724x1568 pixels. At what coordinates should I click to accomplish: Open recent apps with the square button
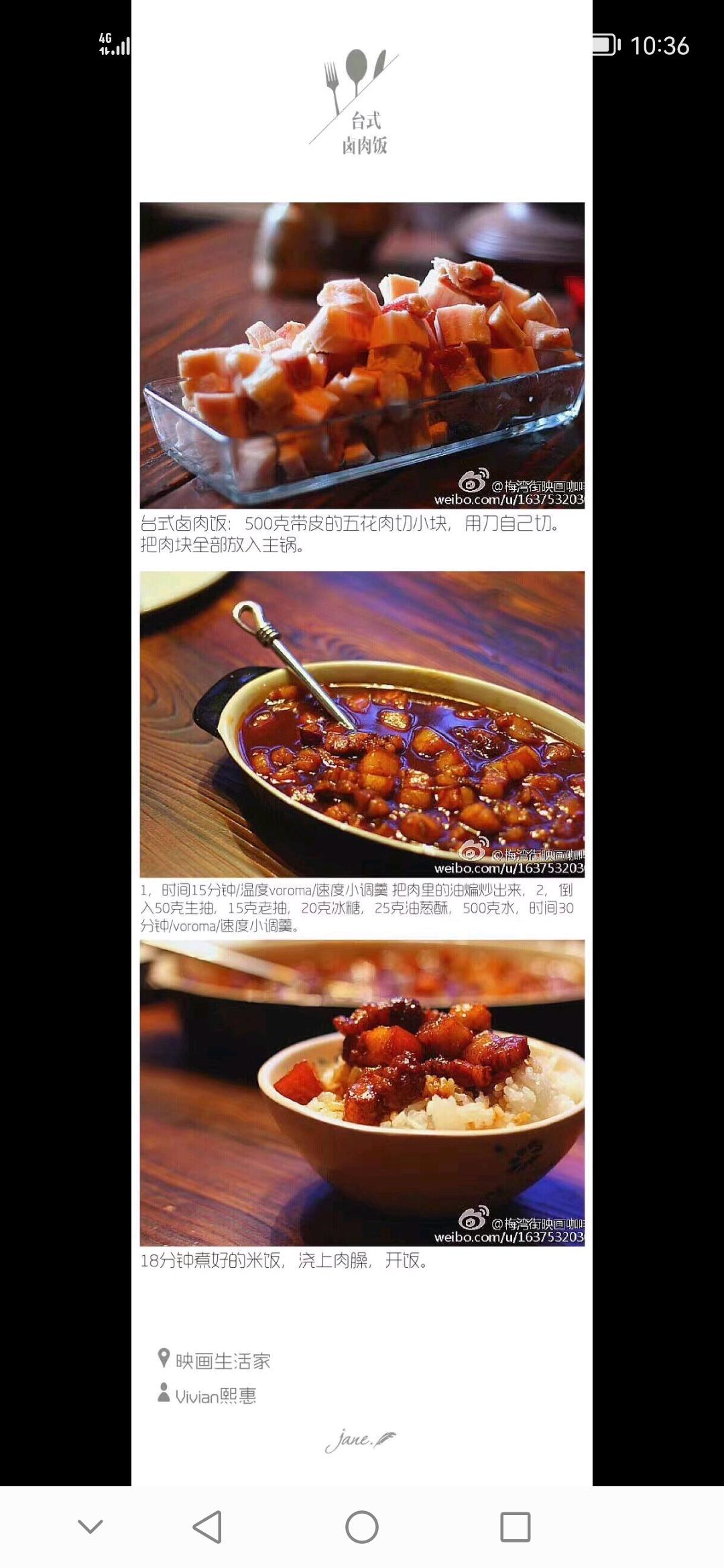(516, 1527)
